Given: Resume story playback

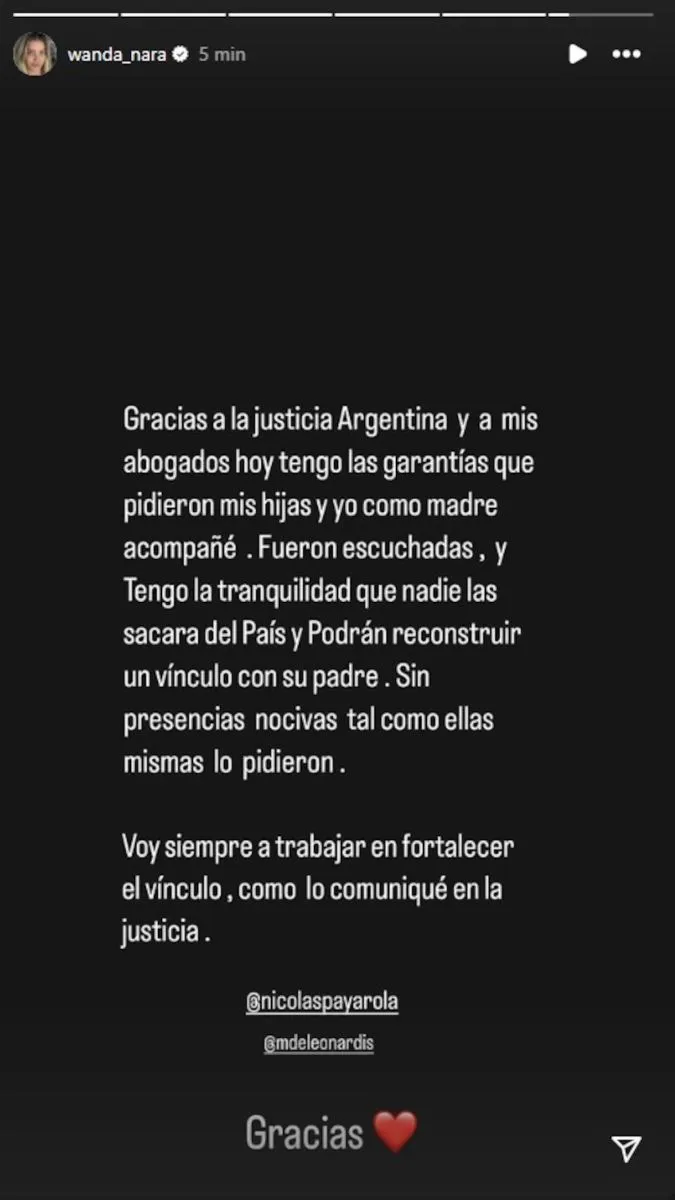Looking at the screenshot, I should pos(577,54).
